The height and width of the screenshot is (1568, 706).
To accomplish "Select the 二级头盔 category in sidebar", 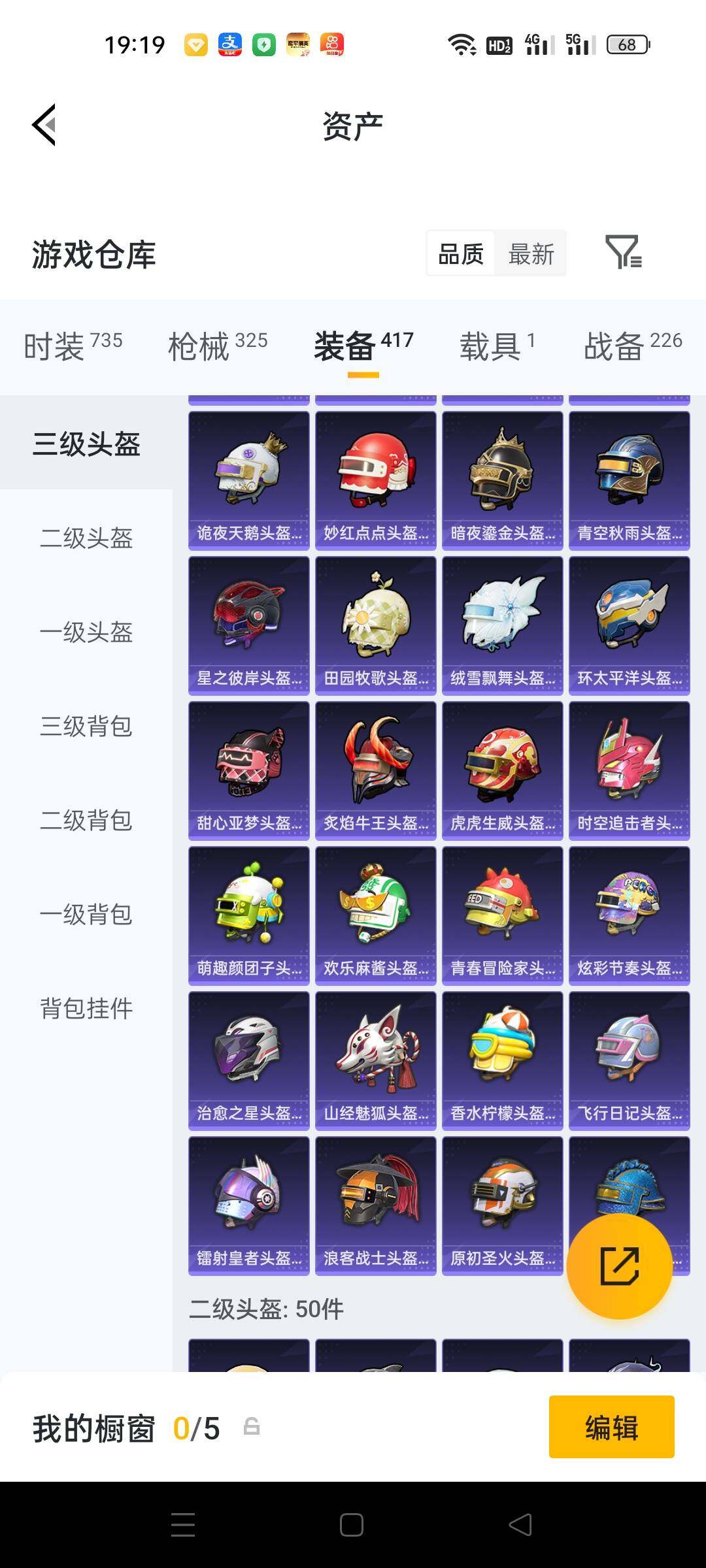I will click(x=87, y=539).
